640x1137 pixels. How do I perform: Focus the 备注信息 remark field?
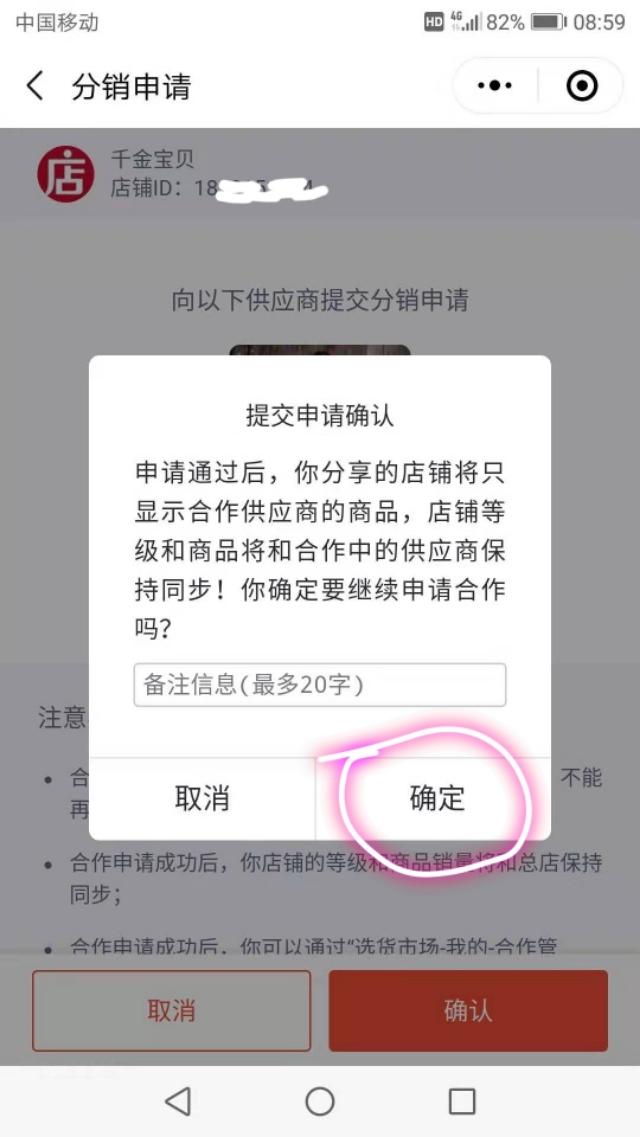click(320, 685)
